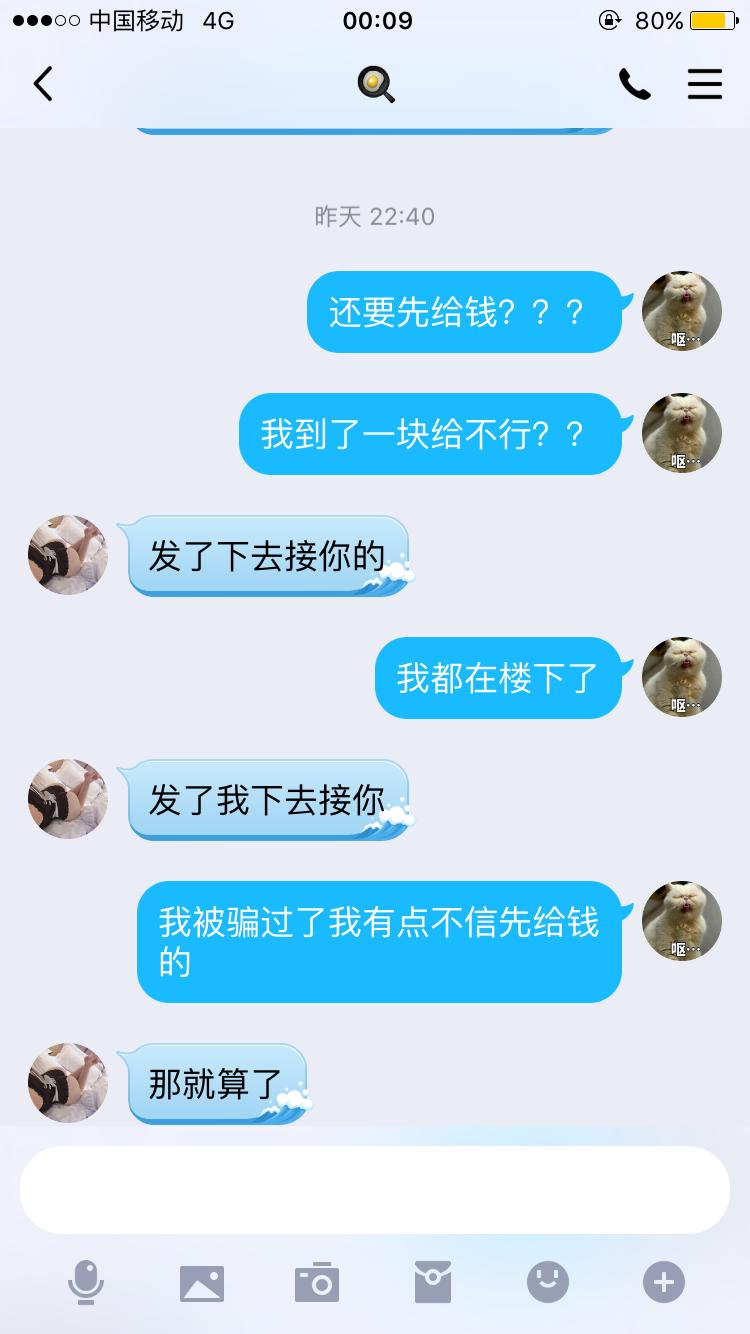750x1334 pixels.
Task: Record a voice message with the microphone
Action: coord(86,1282)
